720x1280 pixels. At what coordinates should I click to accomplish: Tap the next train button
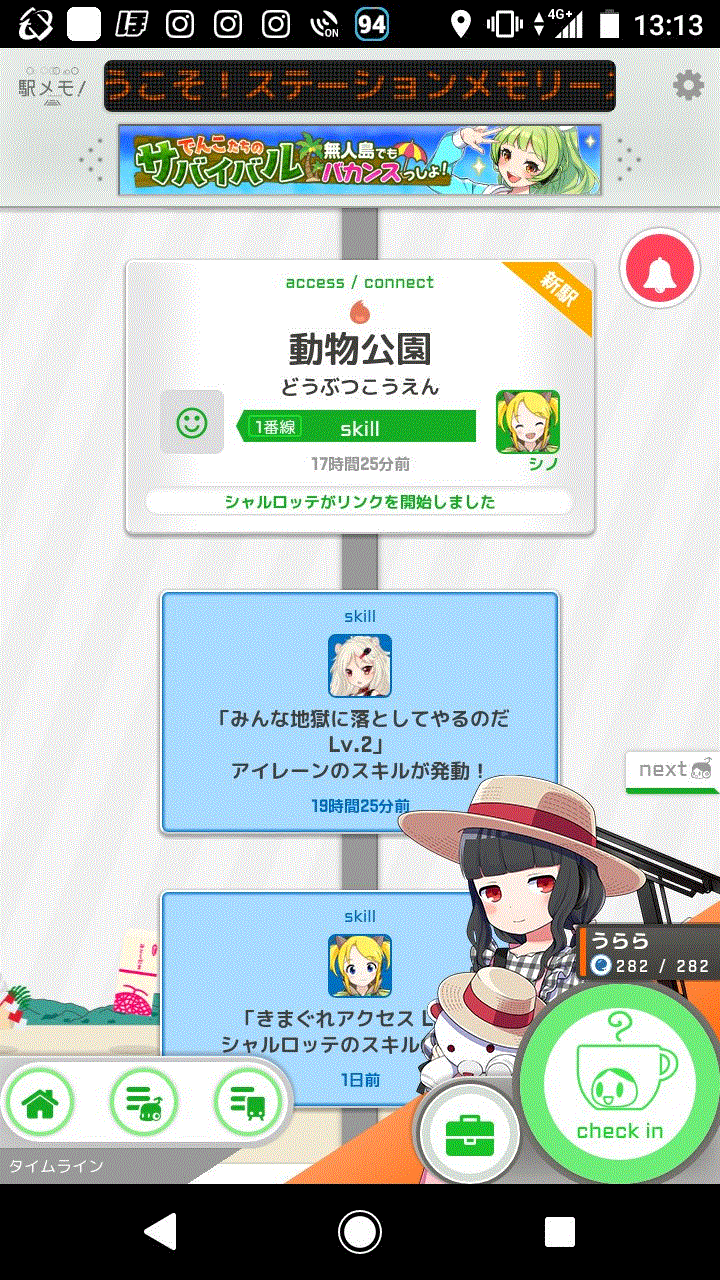[674, 770]
